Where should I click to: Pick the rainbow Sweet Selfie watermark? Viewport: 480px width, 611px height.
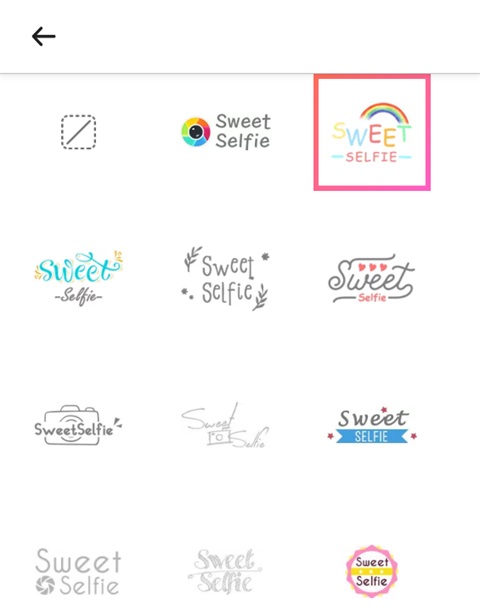click(372, 132)
